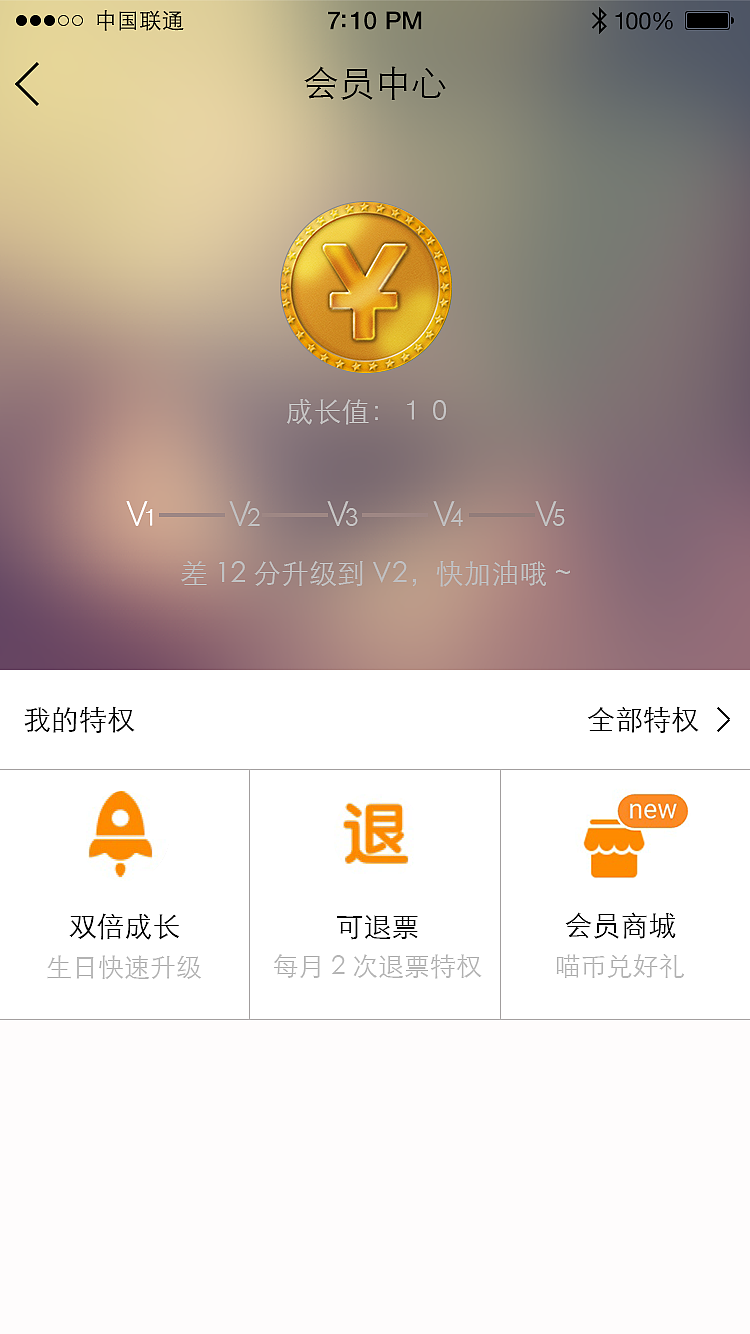Viewport: 750px width, 1334px height.
Task: Select the V2 level marker
Action: (x=245, y=514)
